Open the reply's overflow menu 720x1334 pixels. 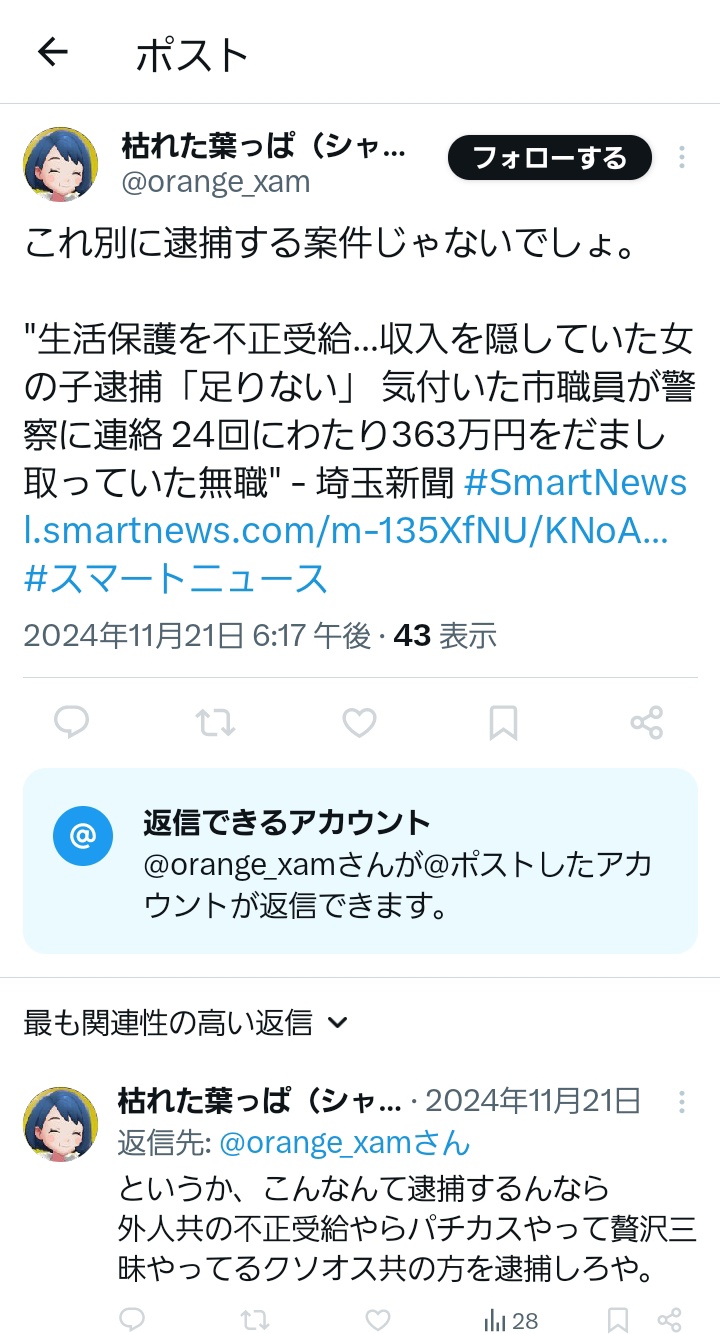682,1102
